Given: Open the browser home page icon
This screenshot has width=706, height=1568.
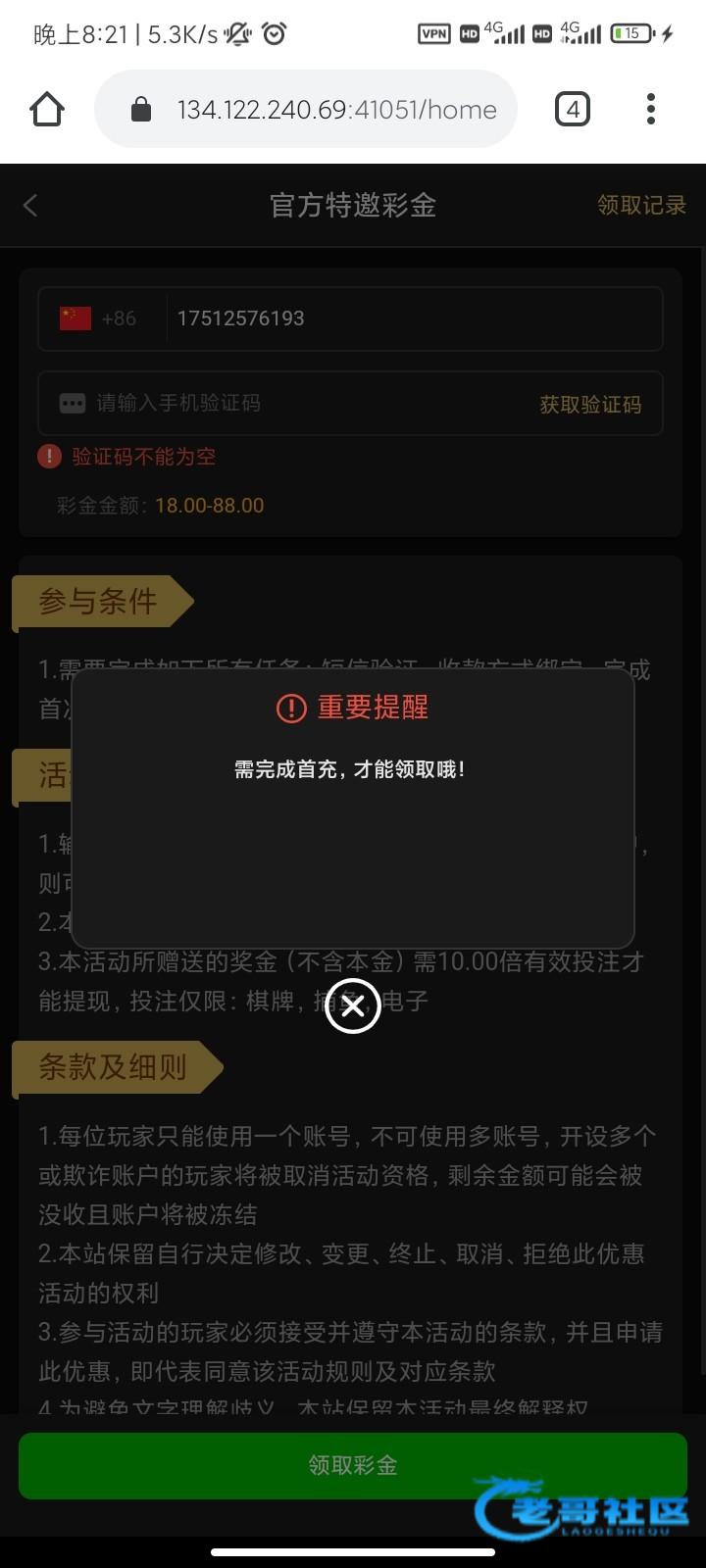Looking at the screenshot, I should coord(47,109).
